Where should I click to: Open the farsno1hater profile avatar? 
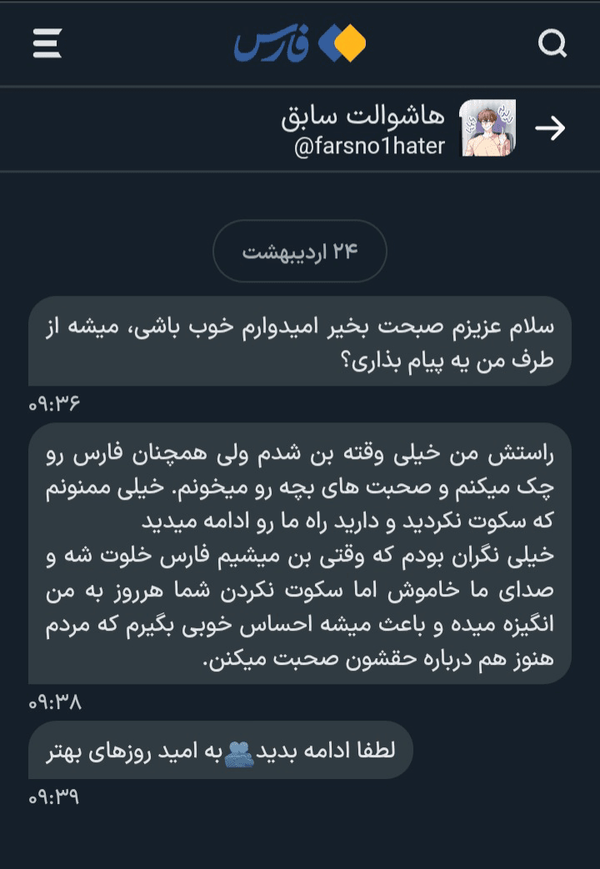[489, 128]
